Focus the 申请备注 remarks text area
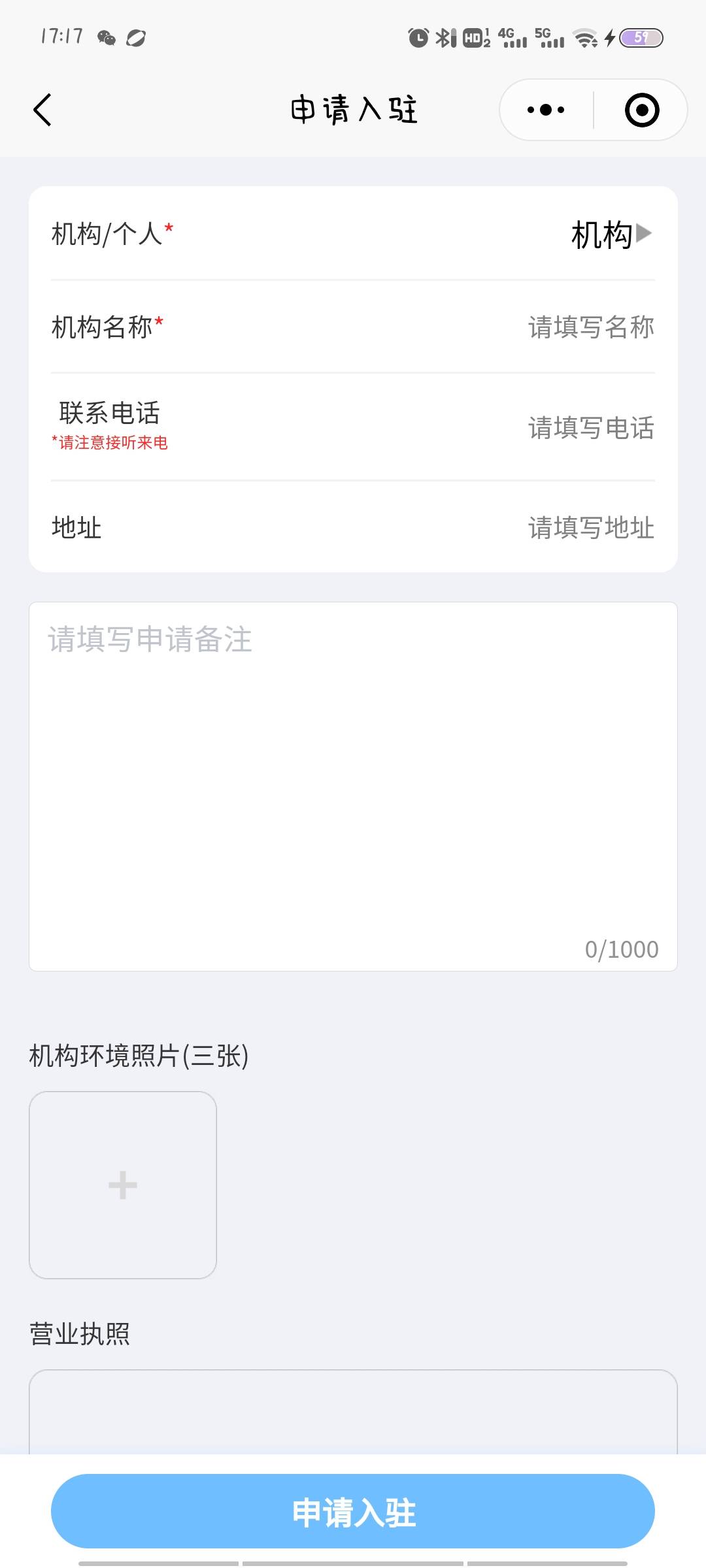The width and height of the screenshot is (706, 1568). click(x=353, y=784)
